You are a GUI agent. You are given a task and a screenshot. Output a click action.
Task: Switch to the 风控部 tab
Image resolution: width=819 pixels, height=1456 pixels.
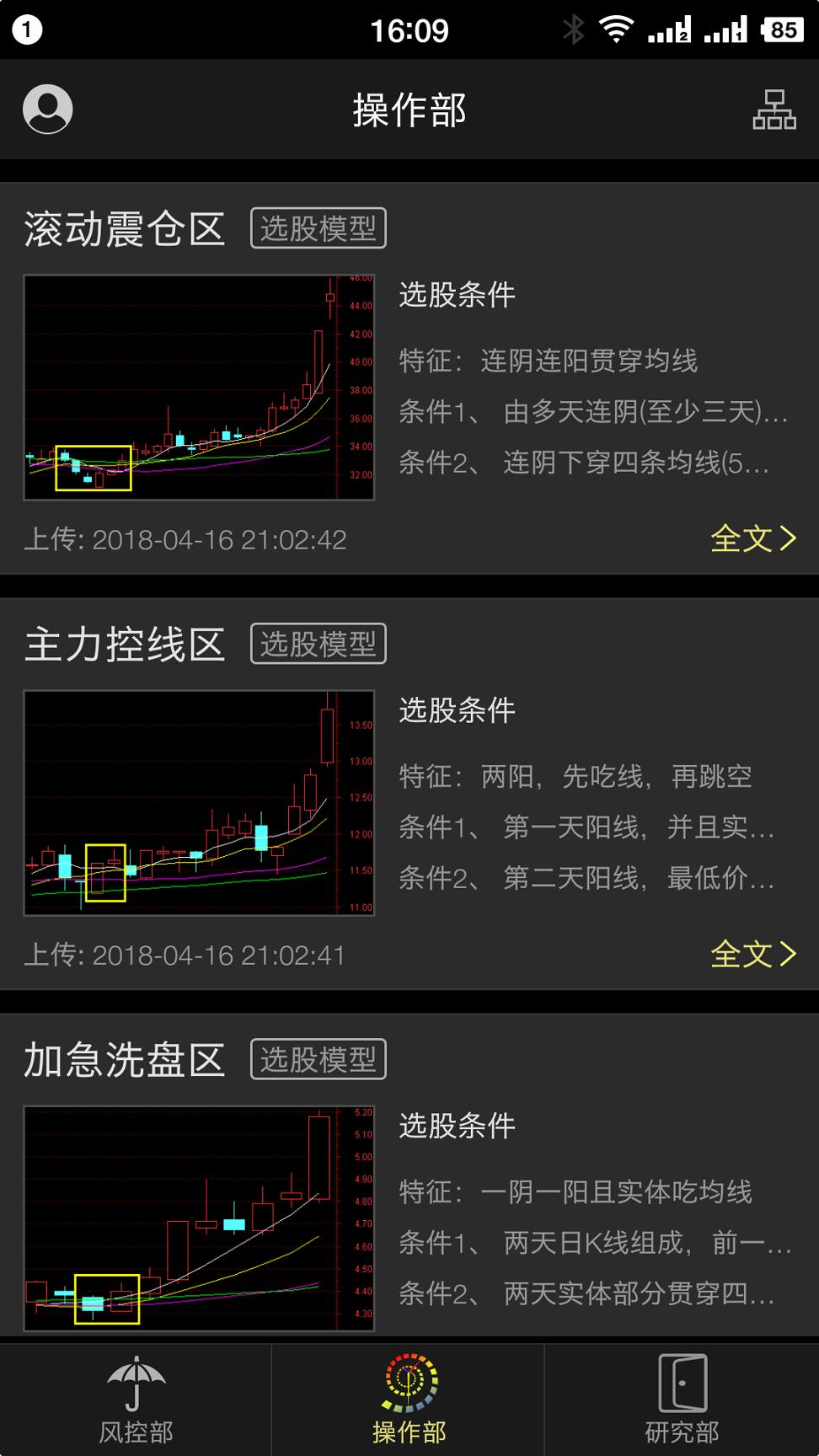point(136,1399)
